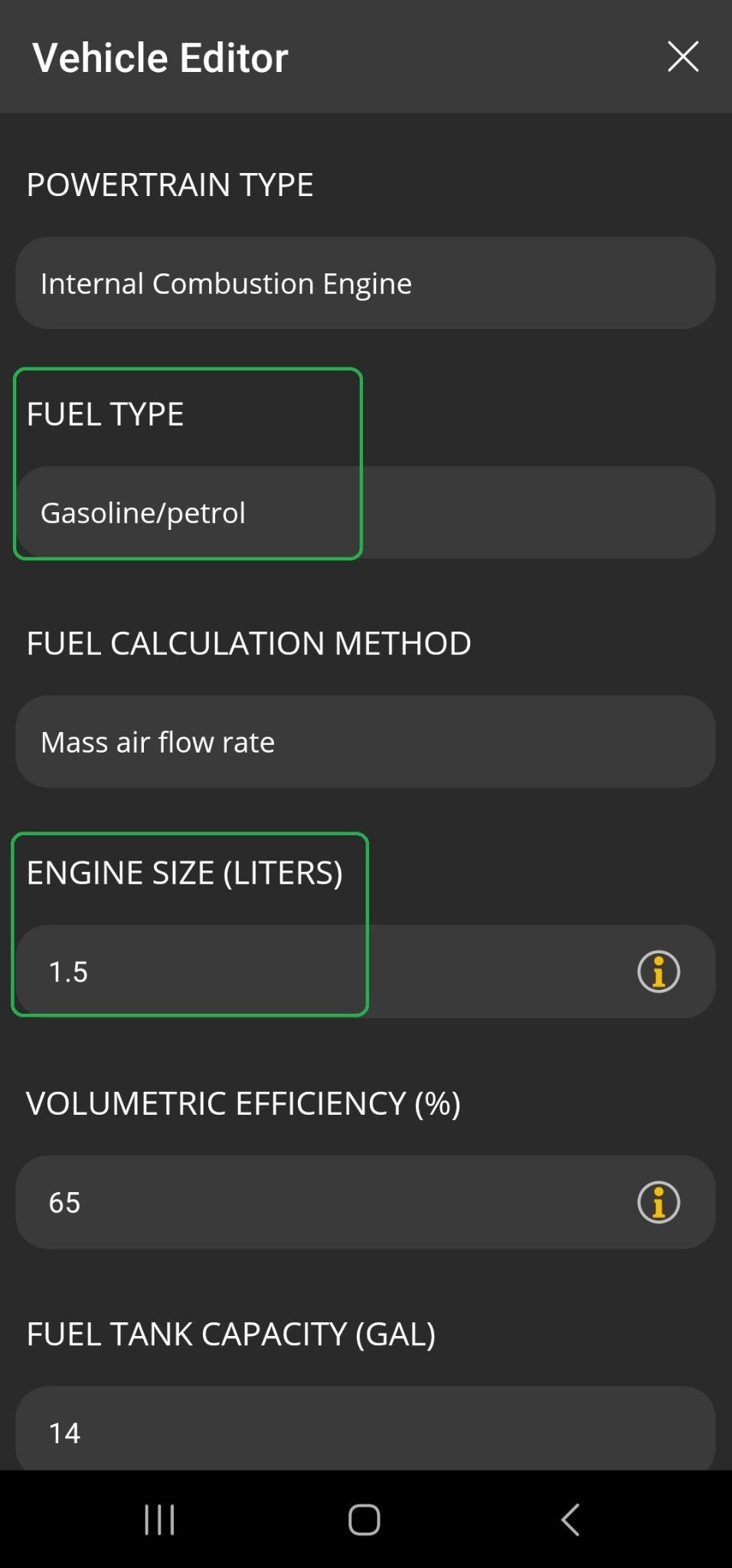Open the Fuel Calculation Method selector
This screenshot has width=732, height=1568.
(364, 741)
